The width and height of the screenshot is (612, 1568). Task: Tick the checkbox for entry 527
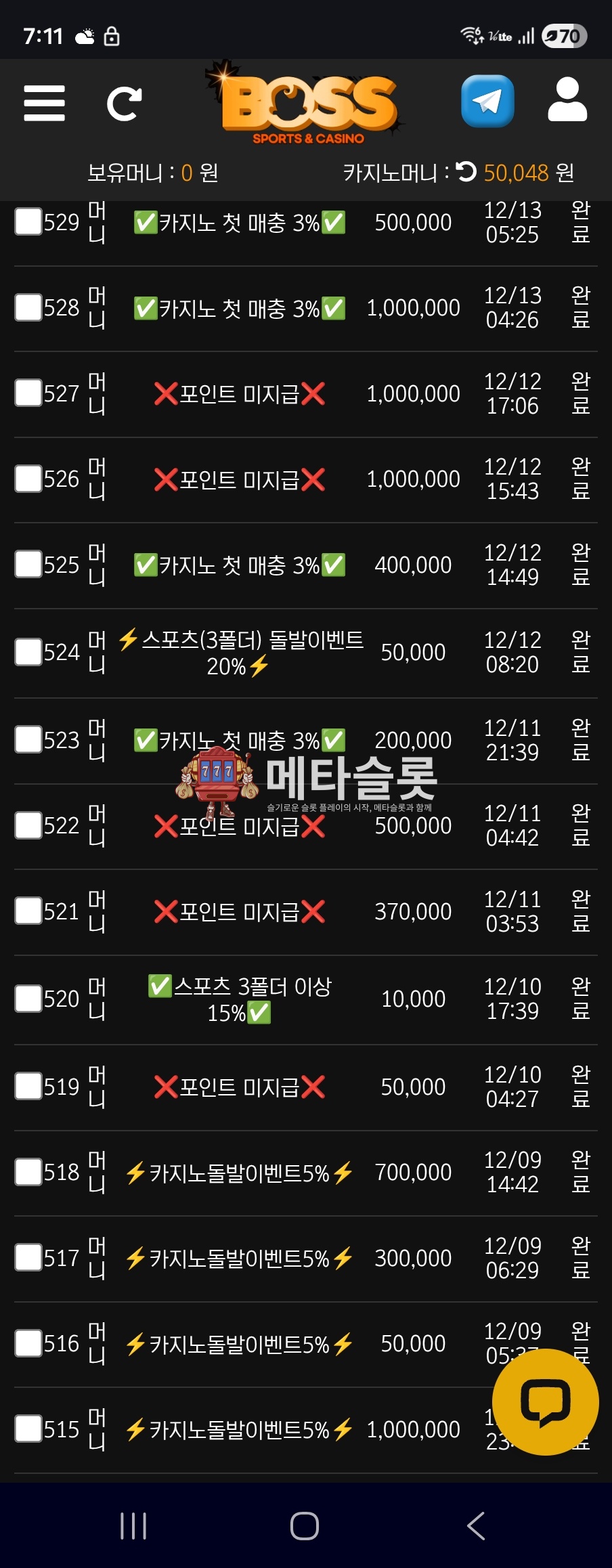[x=28, y=393]
